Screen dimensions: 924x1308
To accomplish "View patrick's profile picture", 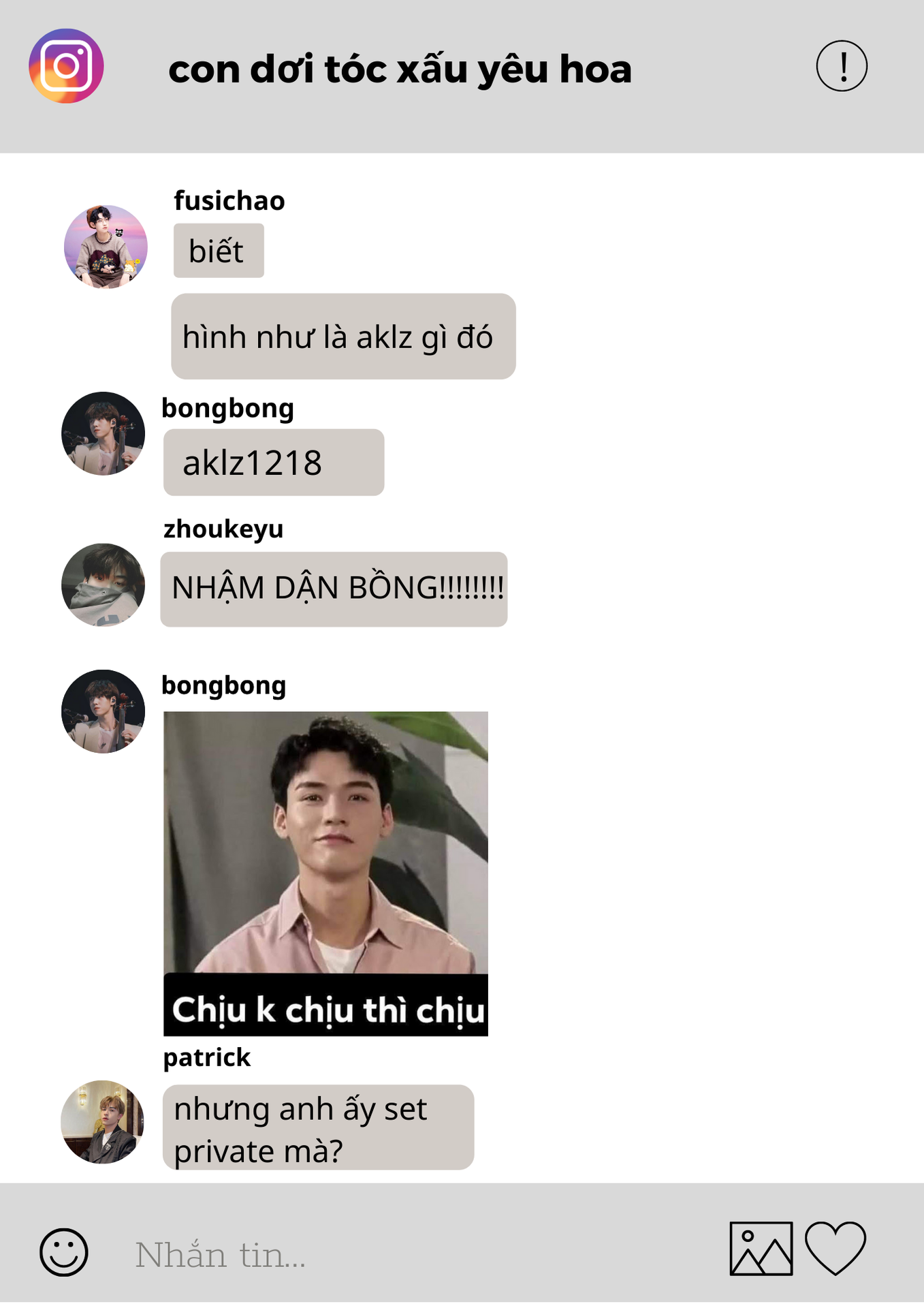I will tap(103, 1121).
